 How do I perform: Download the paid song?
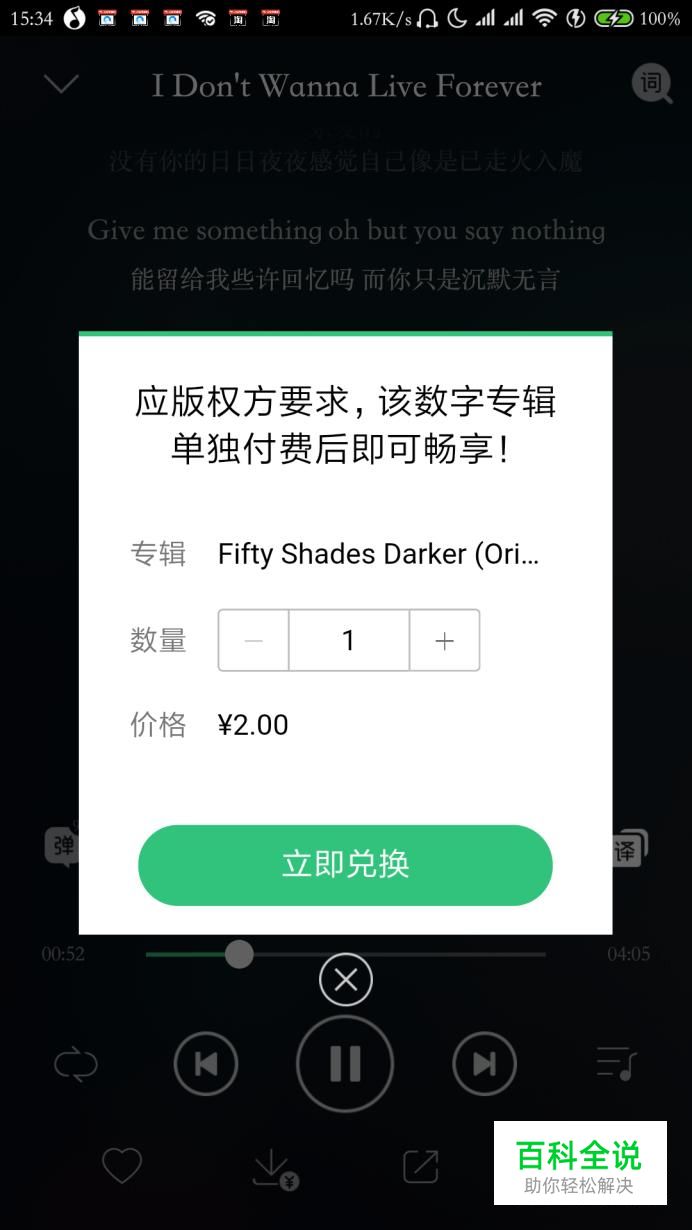[x=273, y=1168]
